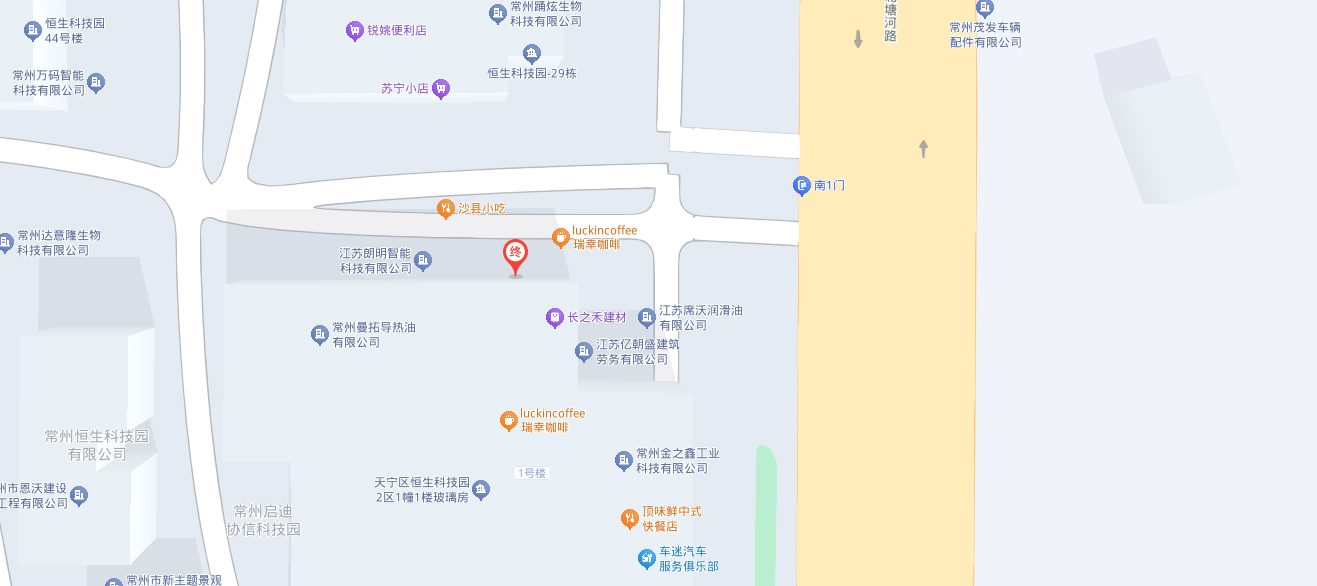Tap the 南1门 gate marker
Viewport: 1317px width, 586px height.
pos(801,185)
